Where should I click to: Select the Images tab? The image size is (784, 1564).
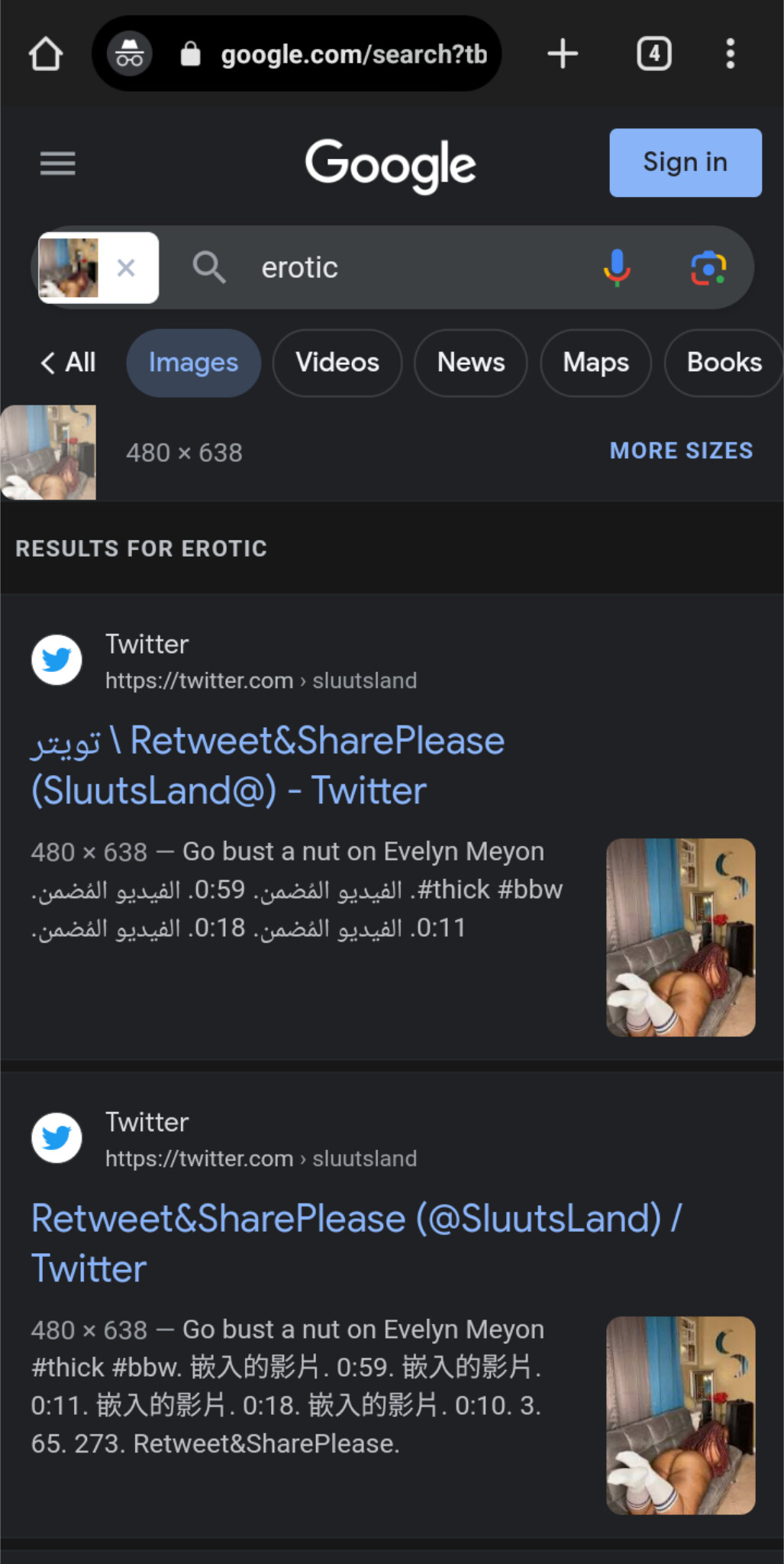(x=193, y=363)
